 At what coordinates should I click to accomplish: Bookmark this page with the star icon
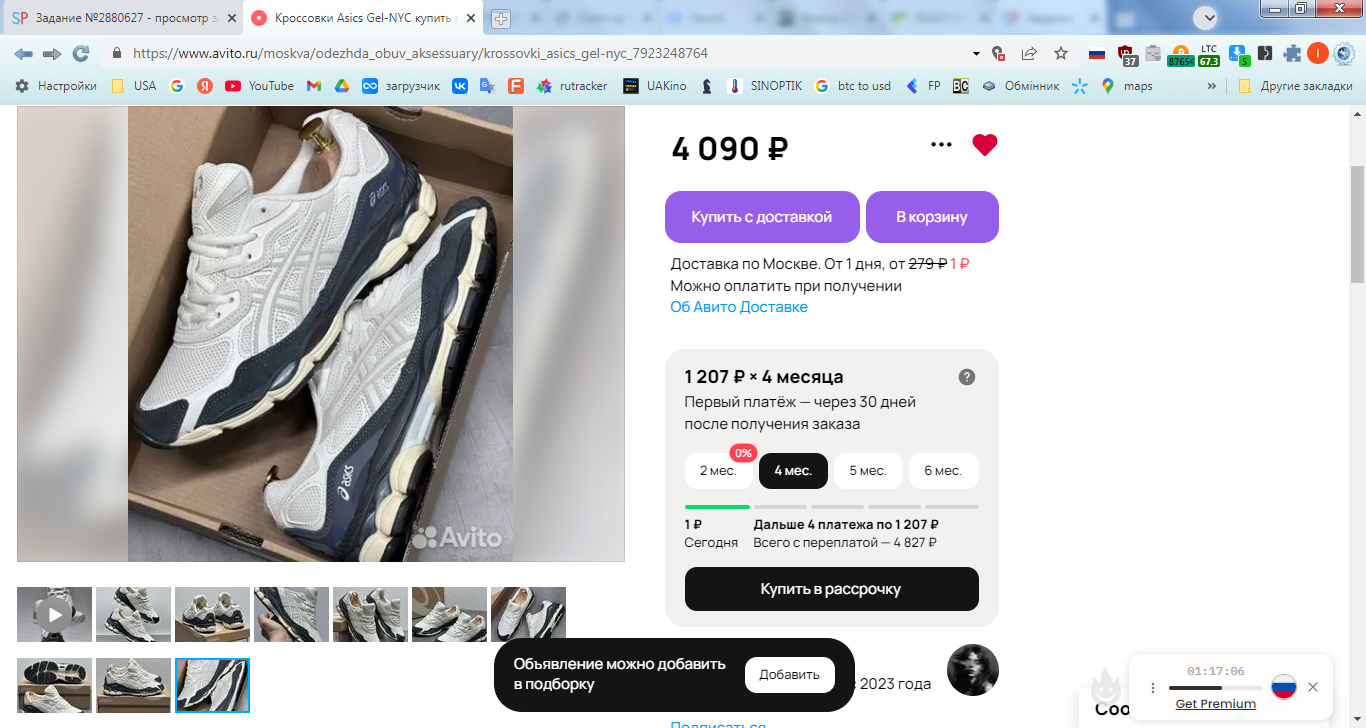(x=1061, y=53)
